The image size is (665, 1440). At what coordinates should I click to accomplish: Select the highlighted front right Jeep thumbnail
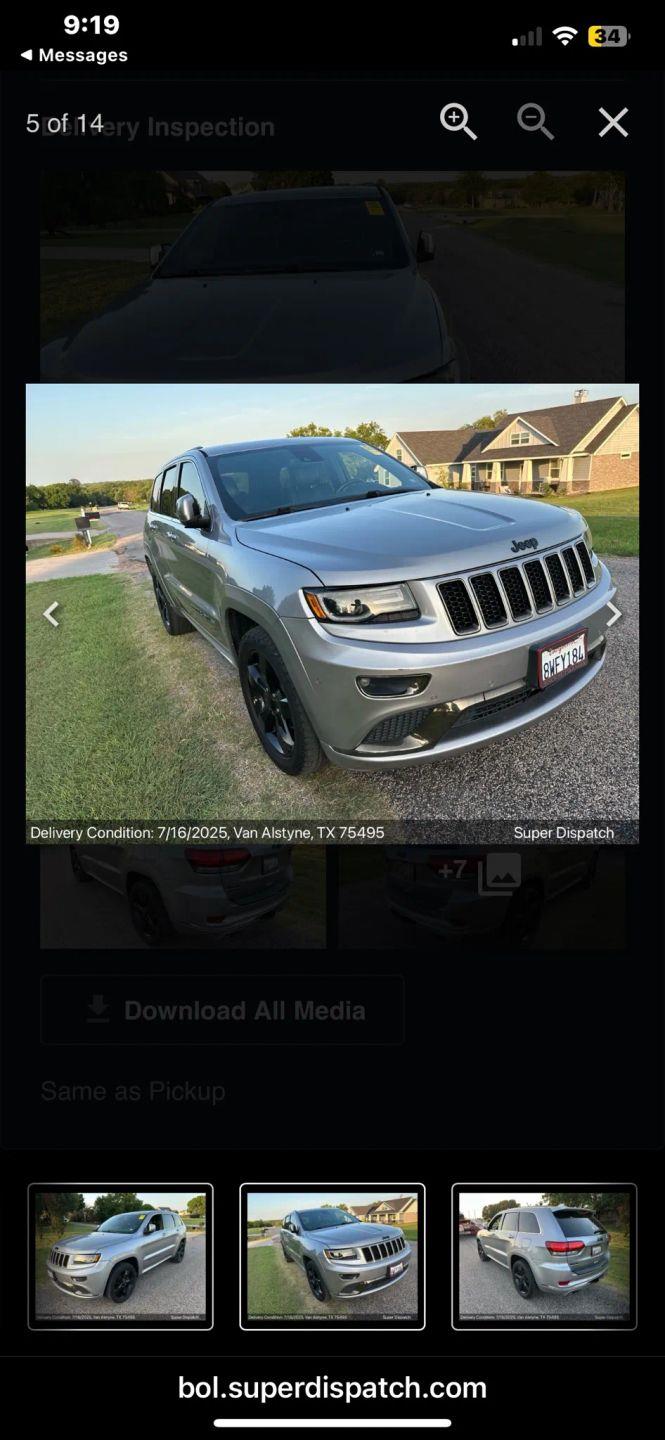click(332, 1256)
